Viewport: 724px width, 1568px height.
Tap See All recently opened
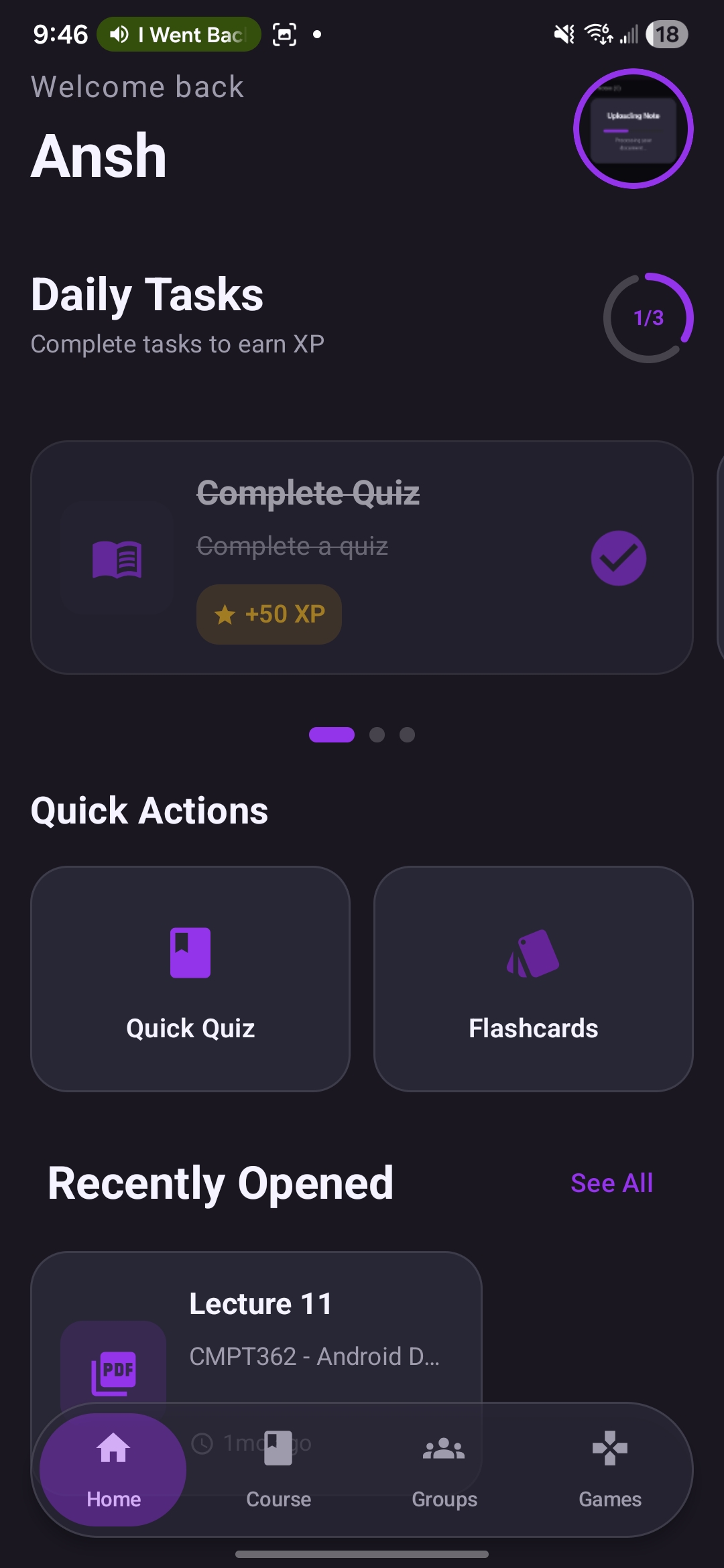pyautogui.click(x=611, y=1183)
